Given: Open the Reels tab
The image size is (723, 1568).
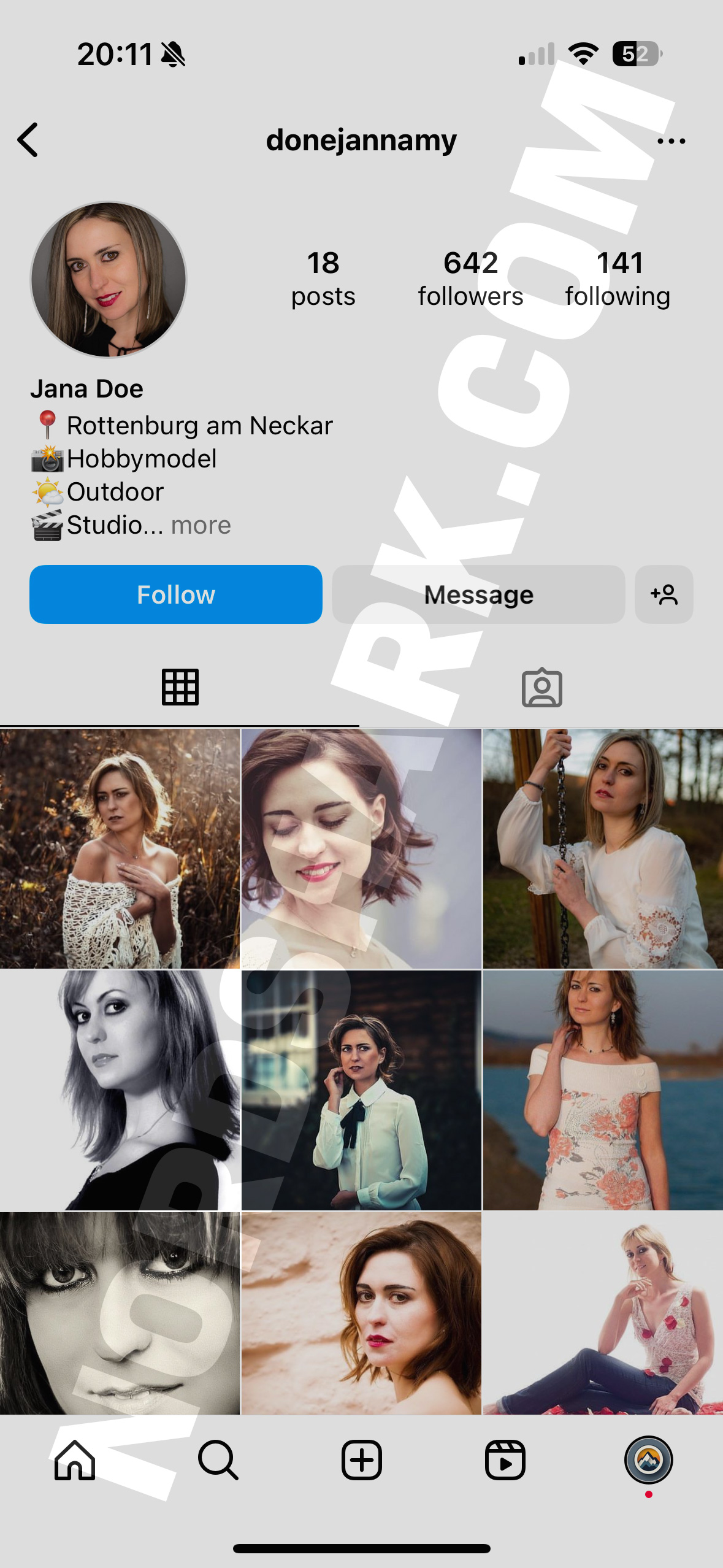Looking at the screenshot, I should (505, 1460).
